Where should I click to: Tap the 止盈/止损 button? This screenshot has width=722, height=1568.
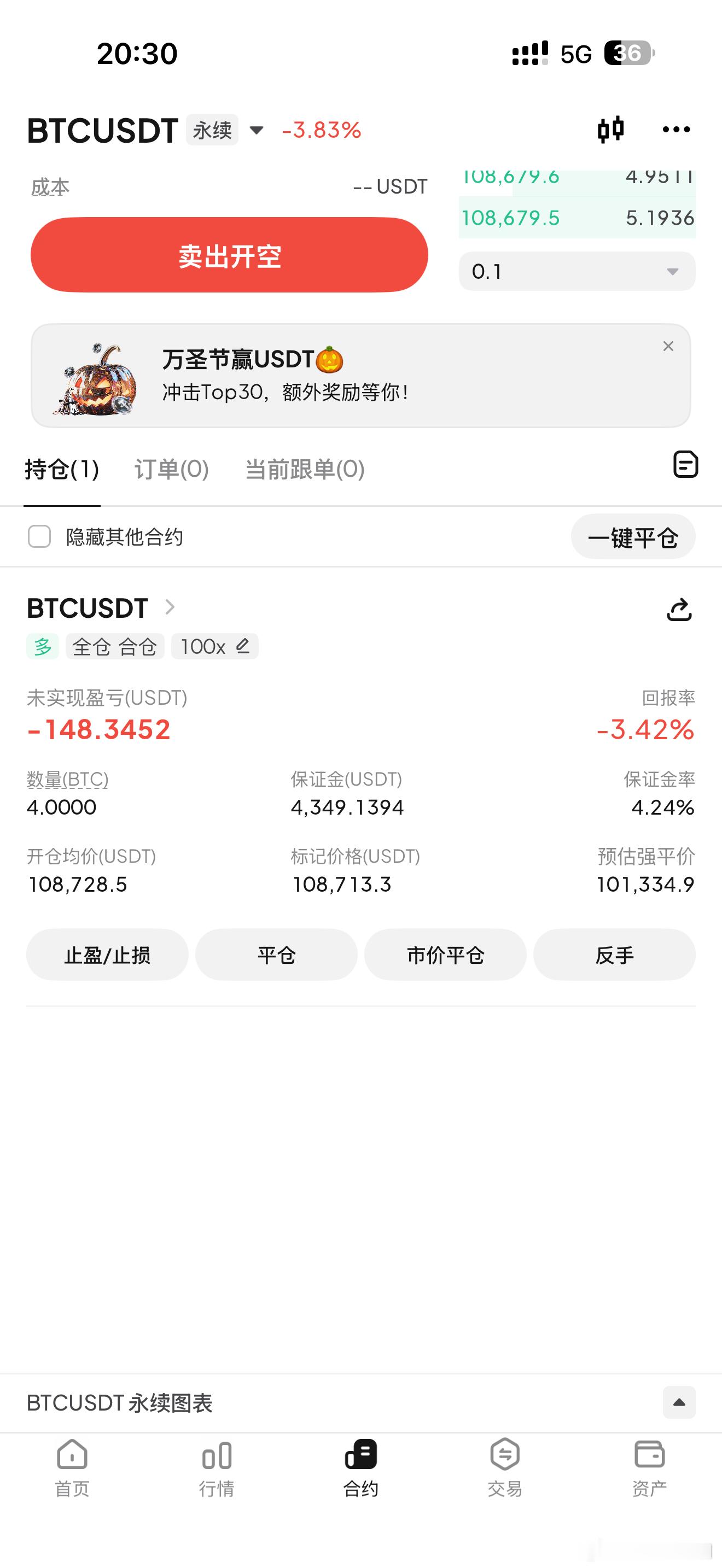tap(107, 955)
